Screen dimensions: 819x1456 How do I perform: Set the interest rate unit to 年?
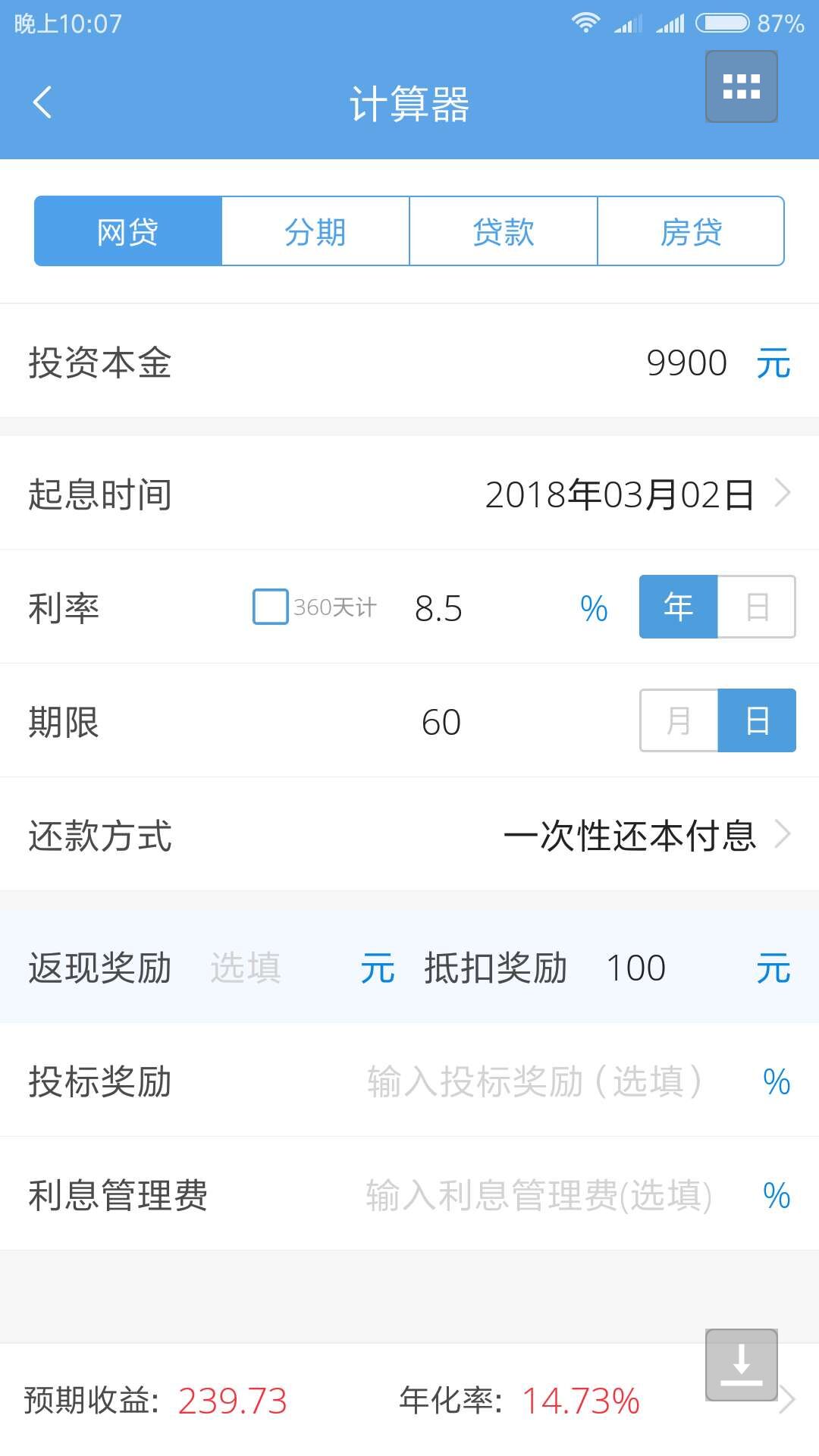point(678,607)
